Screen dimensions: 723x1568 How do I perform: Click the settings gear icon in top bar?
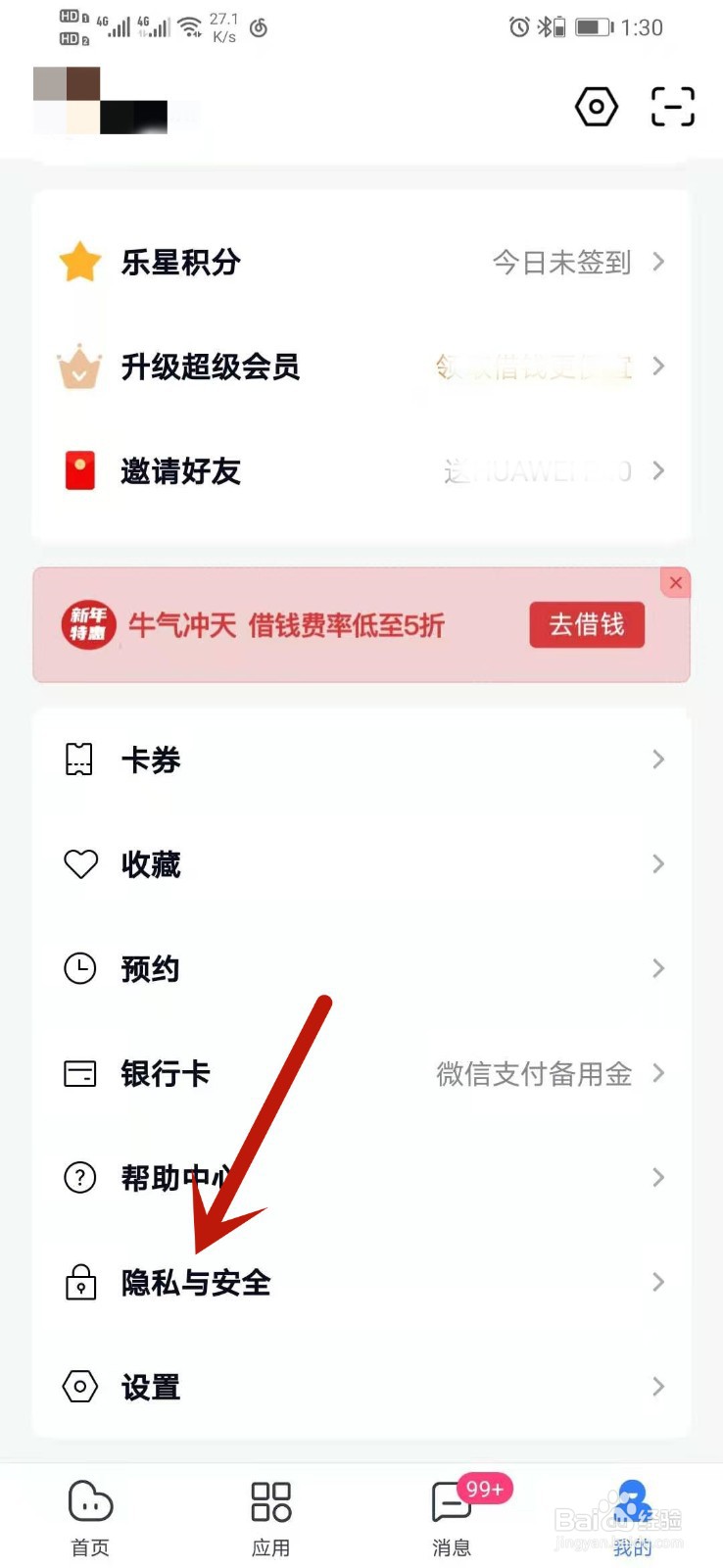(x=596, y=108)
